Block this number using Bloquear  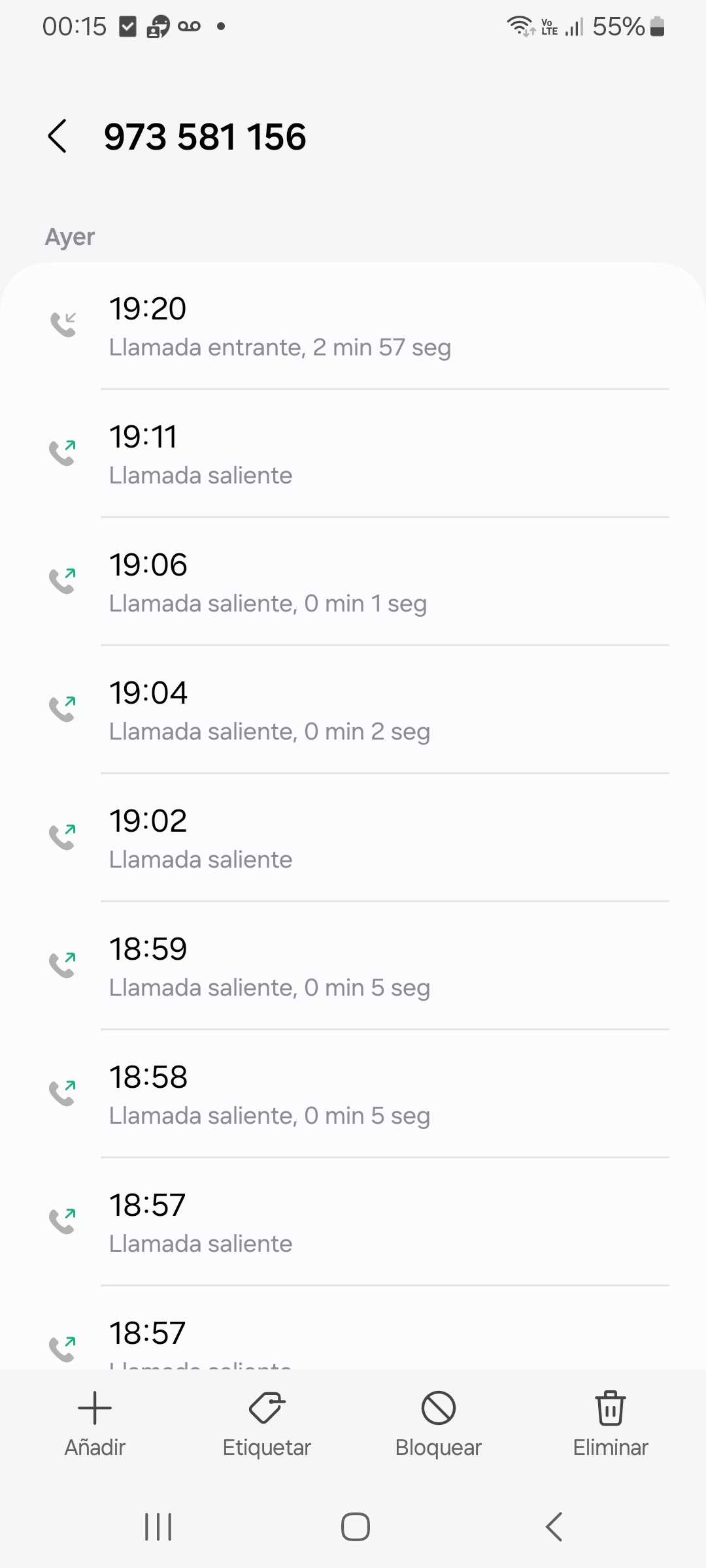coord(438,1423)
